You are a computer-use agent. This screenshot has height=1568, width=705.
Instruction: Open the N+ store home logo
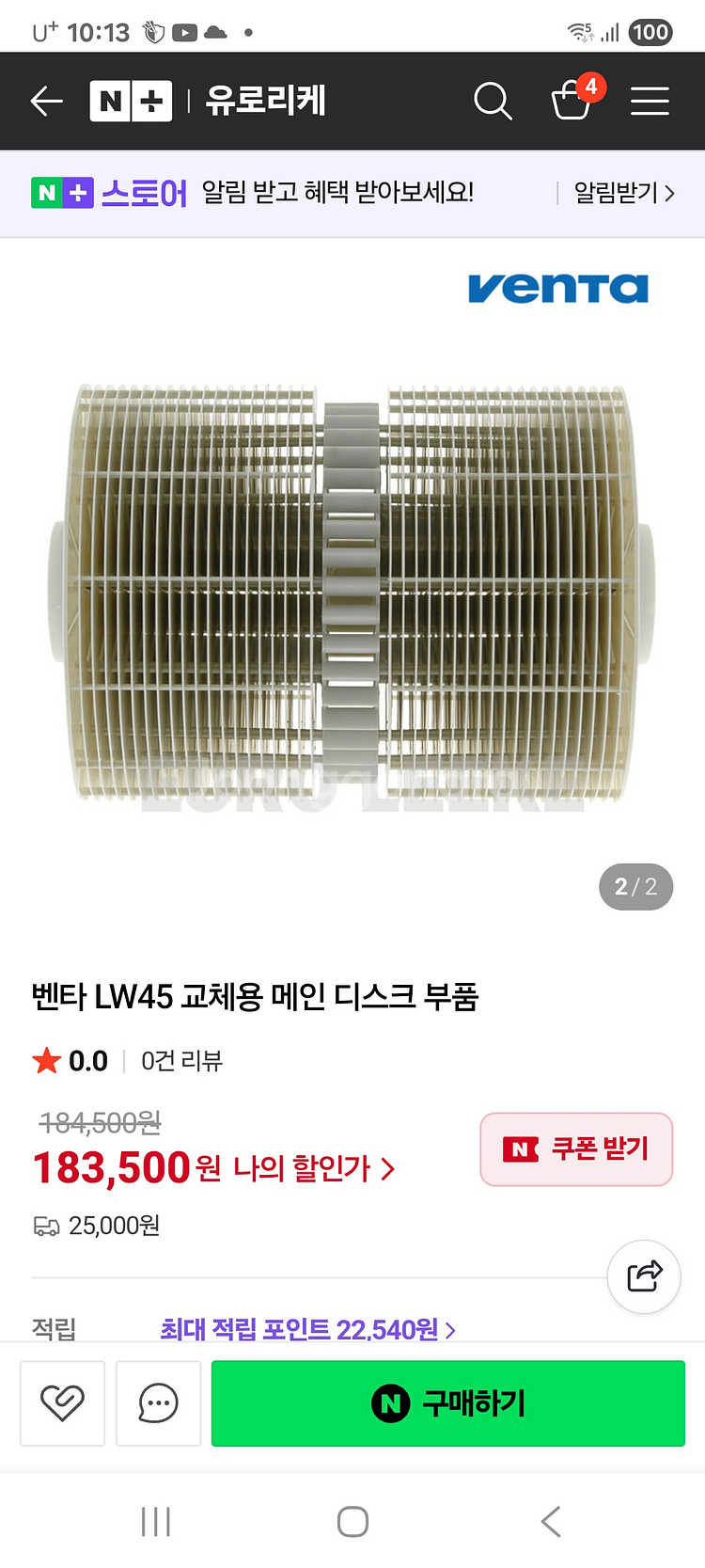(x=131, y=101)
